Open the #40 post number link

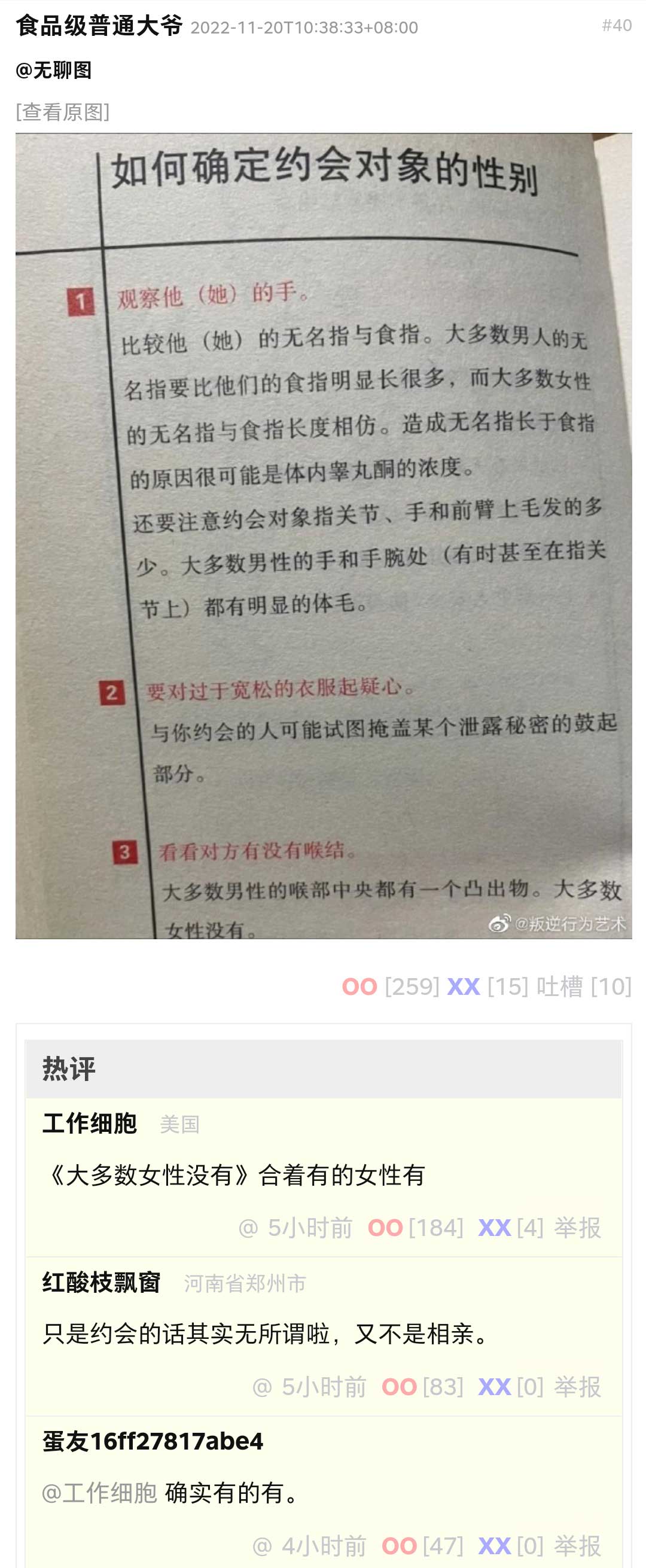click(616, 26)
